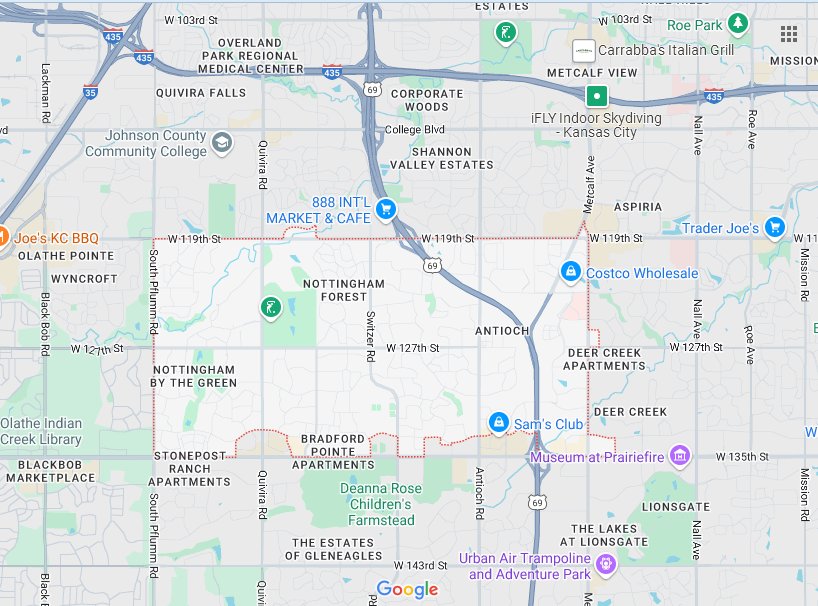Tap the Roe Park marker
Viewport: 818px width, 606px height.
tap(738, 22)
